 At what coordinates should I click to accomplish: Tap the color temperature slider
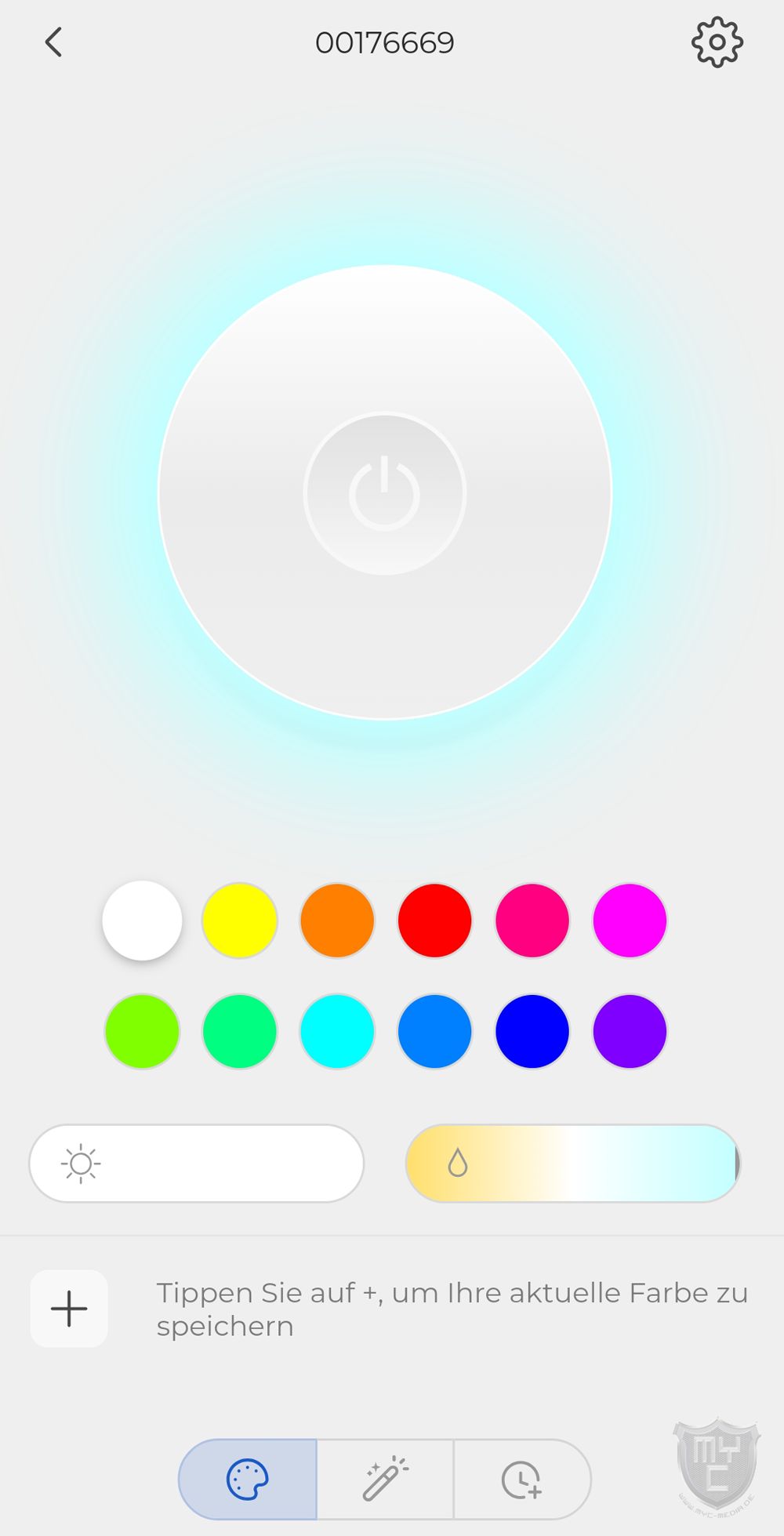pos(572,1164)
